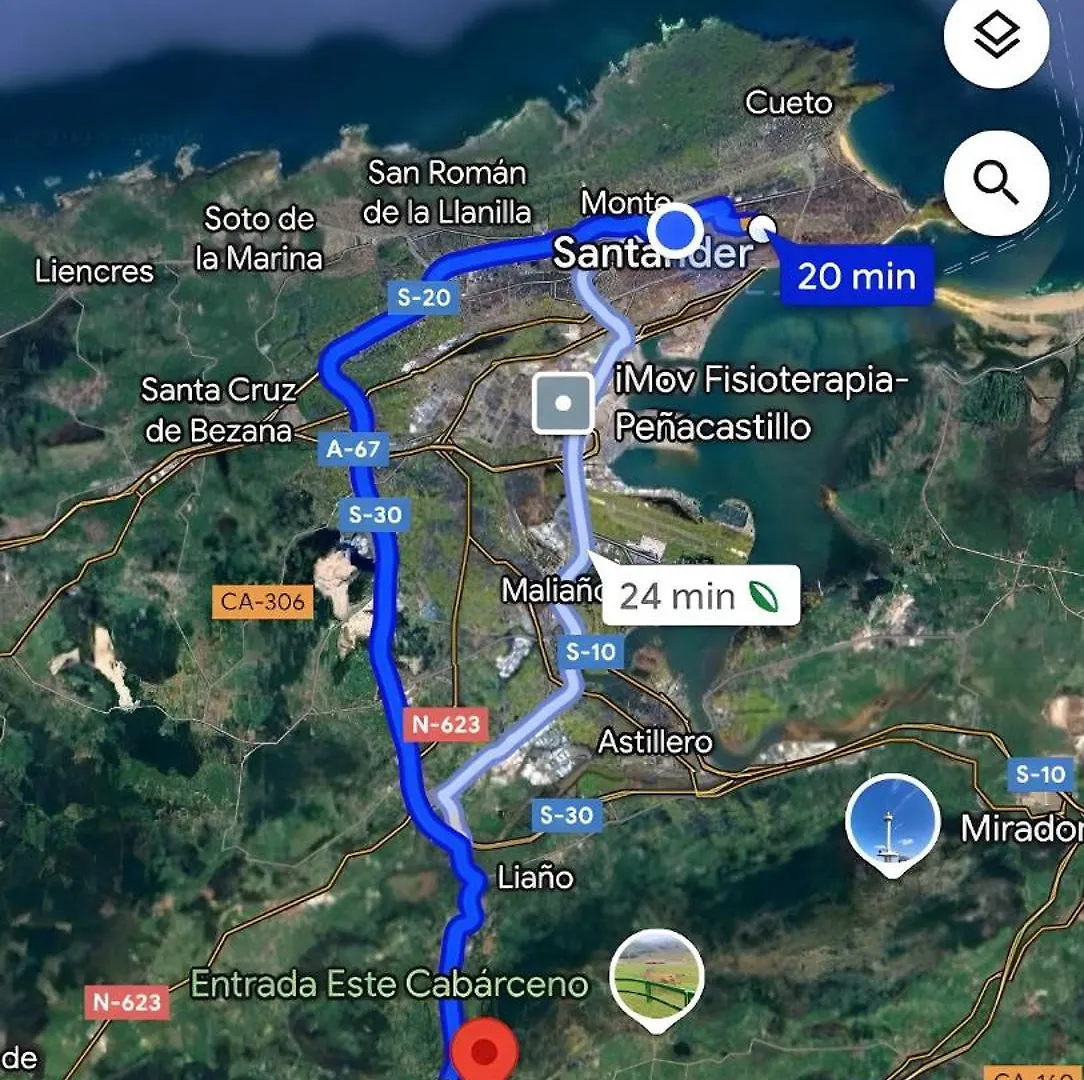This screenshot has width=1084, height=1080.
Task: Open the Entrada Este Cabárceno photo marker
Action: tap(656, 977)
